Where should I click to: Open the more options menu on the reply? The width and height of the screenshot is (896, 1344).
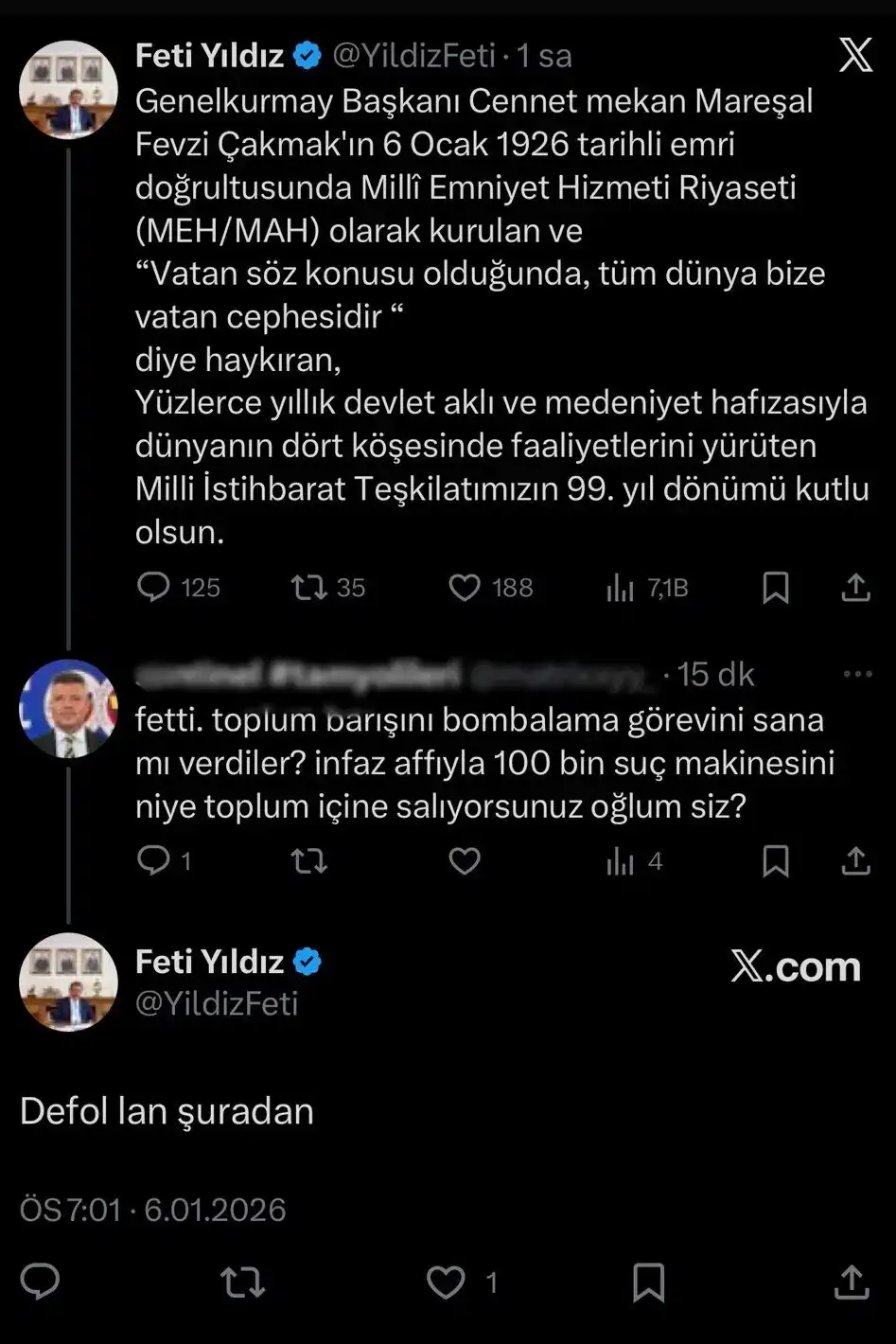858,673
